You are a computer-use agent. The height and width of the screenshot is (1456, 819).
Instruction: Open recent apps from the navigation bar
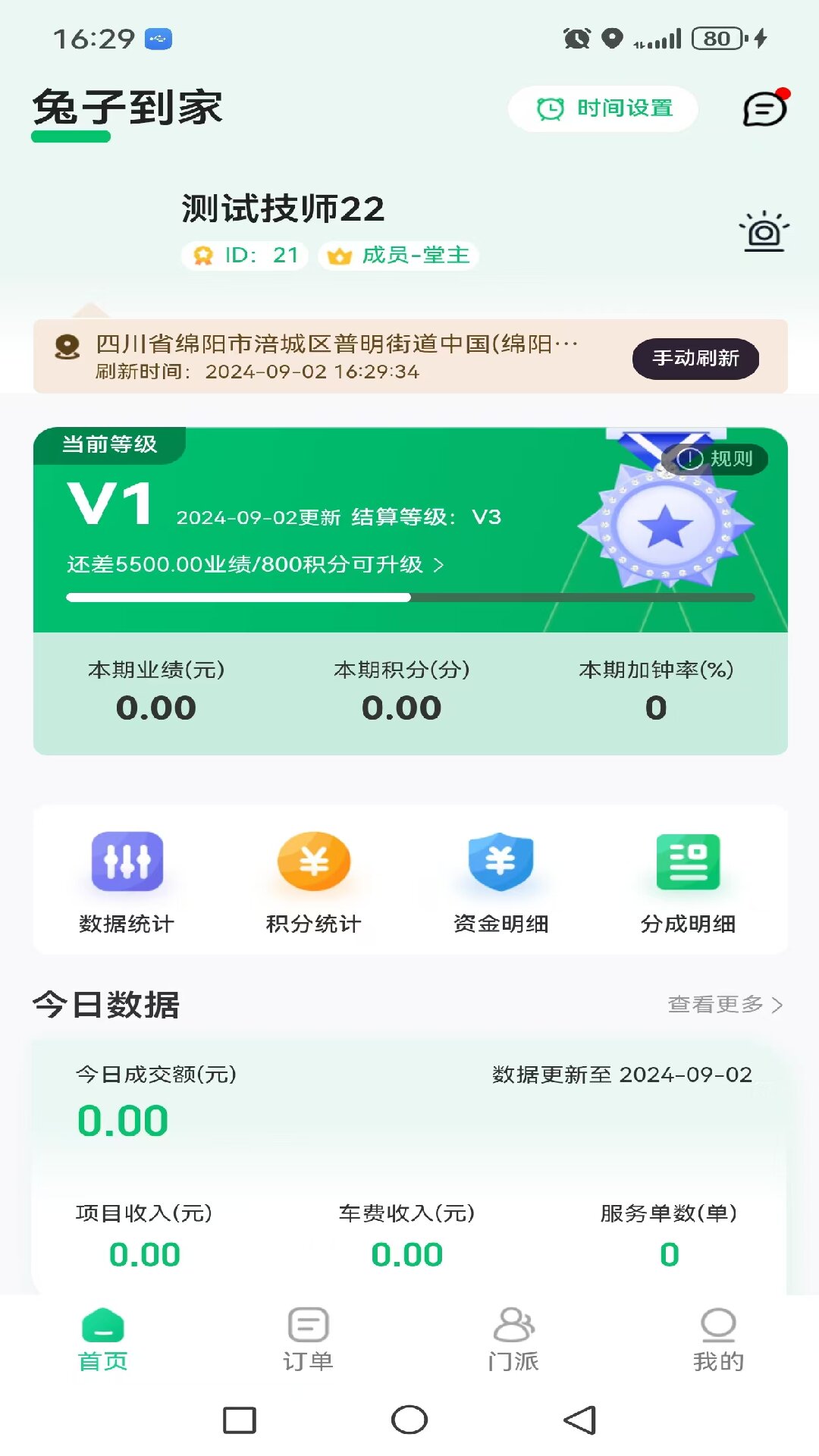[x=240, y=1420]
